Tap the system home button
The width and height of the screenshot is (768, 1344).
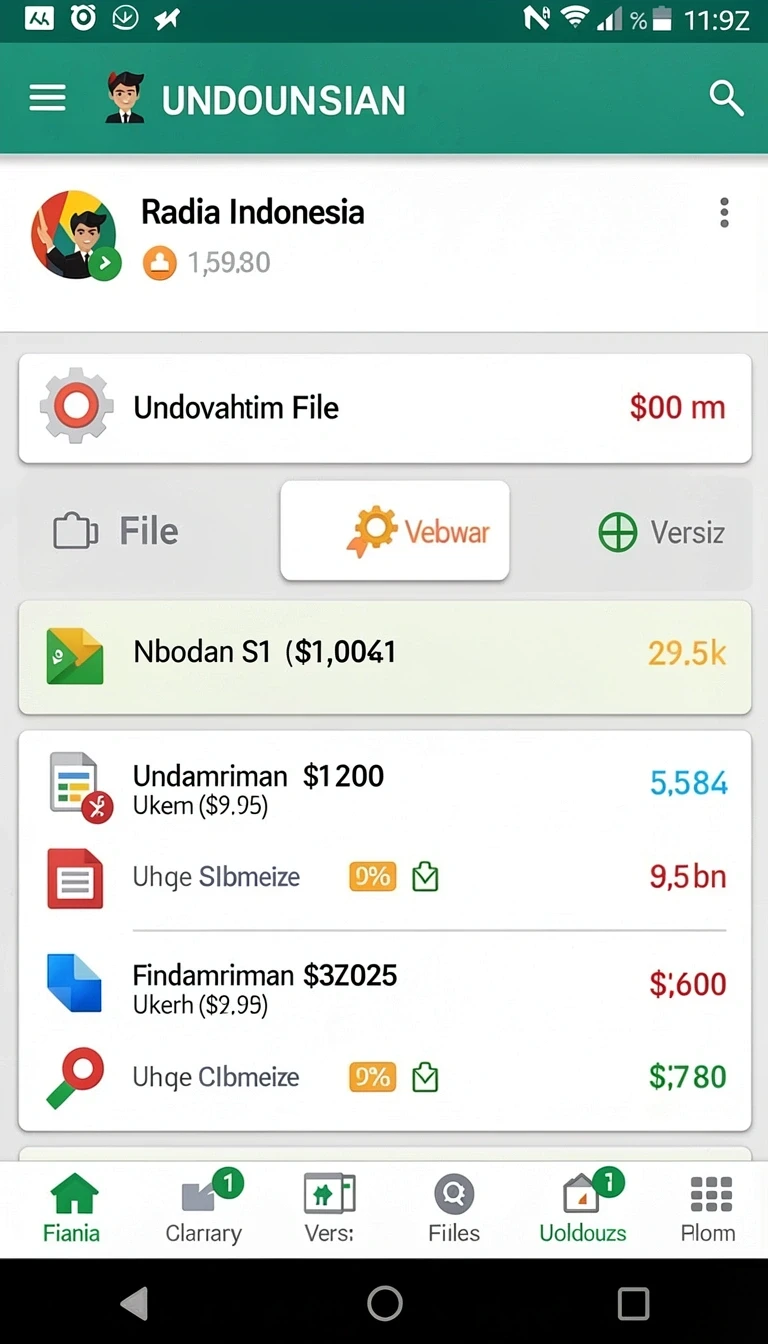coord(385,1303)
